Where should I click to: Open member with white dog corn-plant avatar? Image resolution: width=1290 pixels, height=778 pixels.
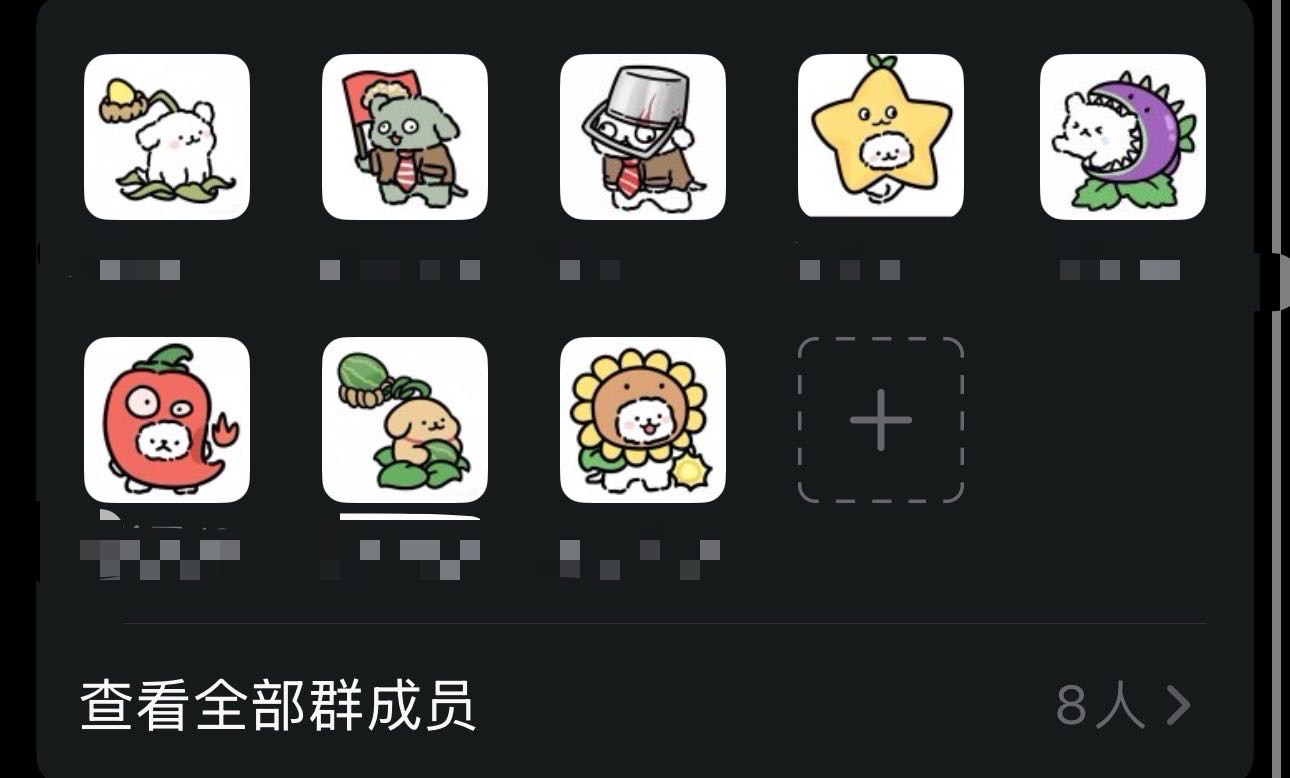[167, 137]
